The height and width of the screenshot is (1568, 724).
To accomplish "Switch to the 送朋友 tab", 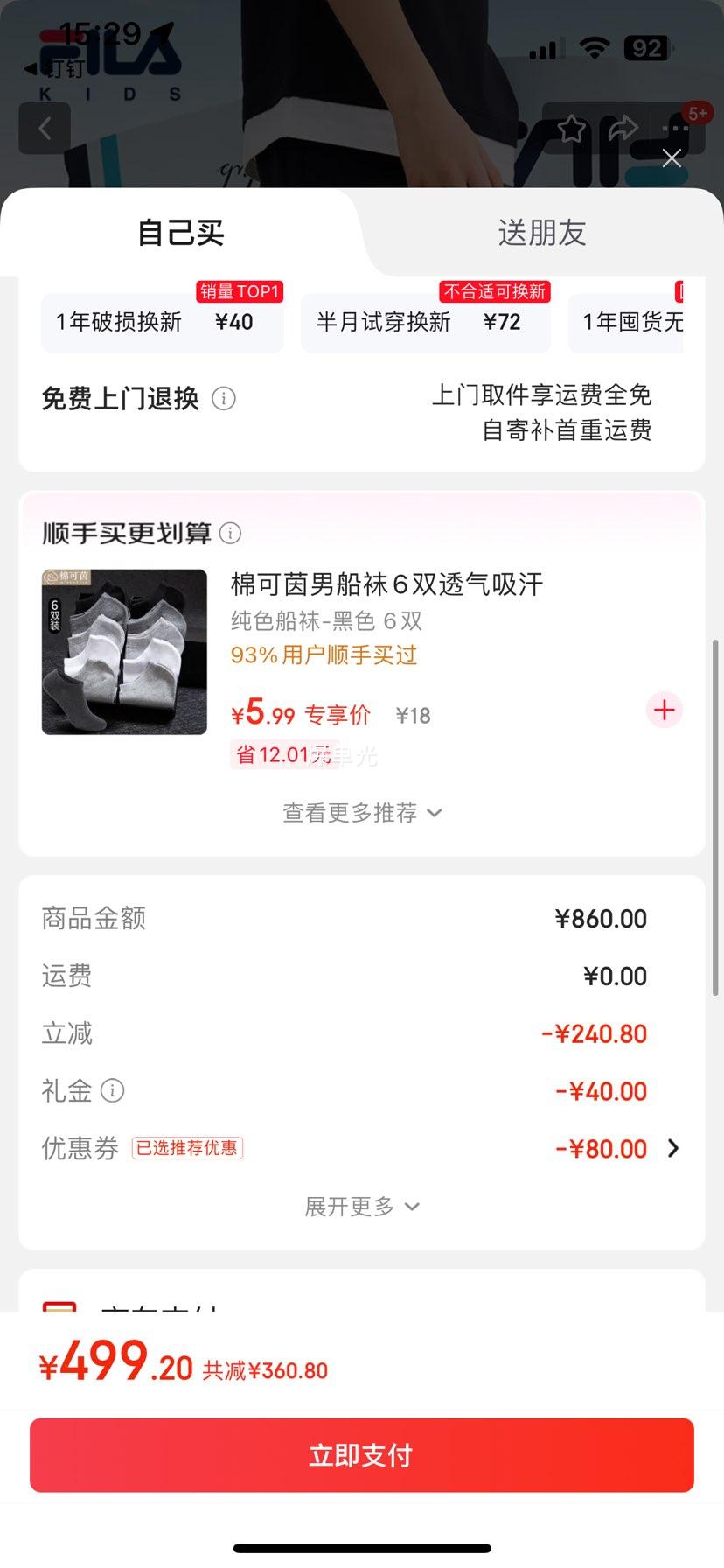I will [x=542, y=233].
